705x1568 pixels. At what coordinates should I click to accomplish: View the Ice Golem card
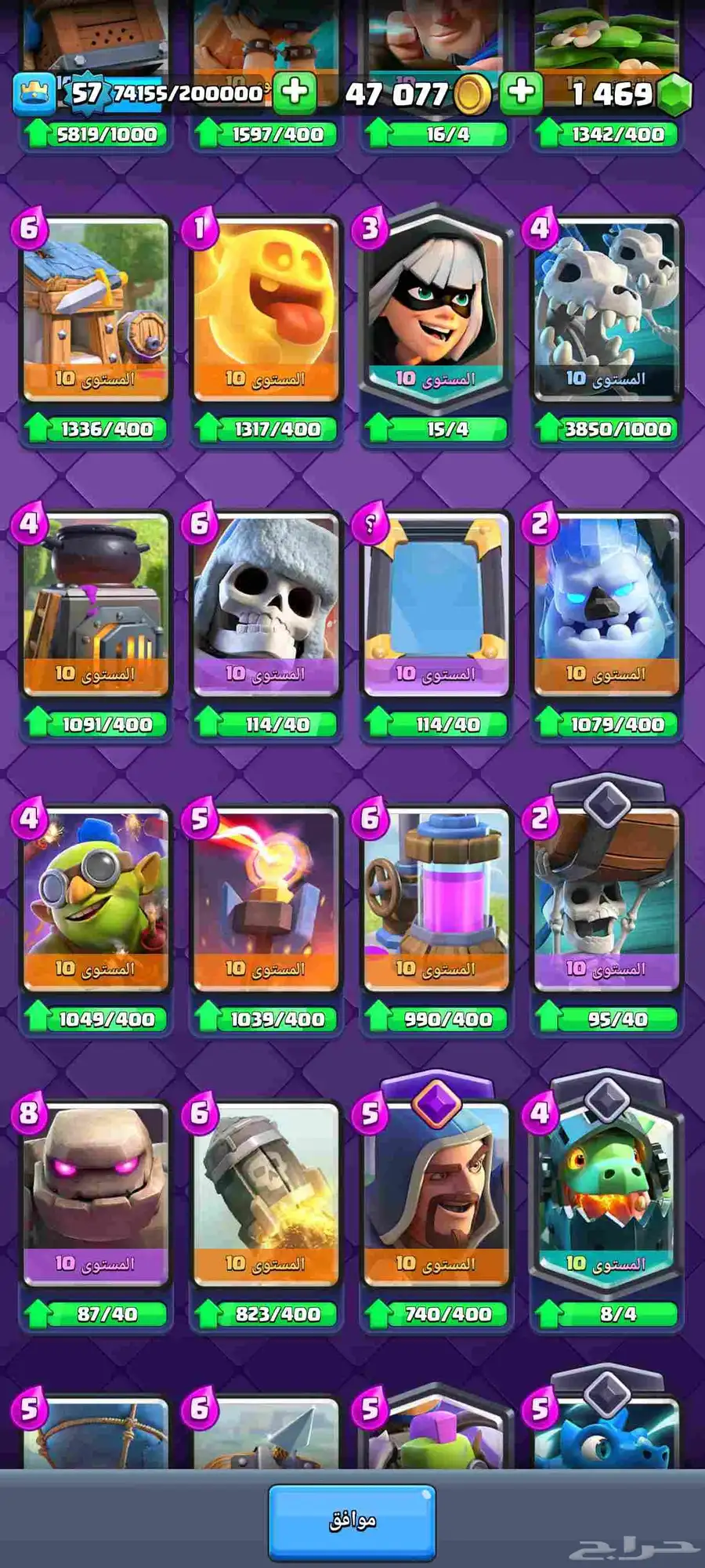[x=606, y=605]
